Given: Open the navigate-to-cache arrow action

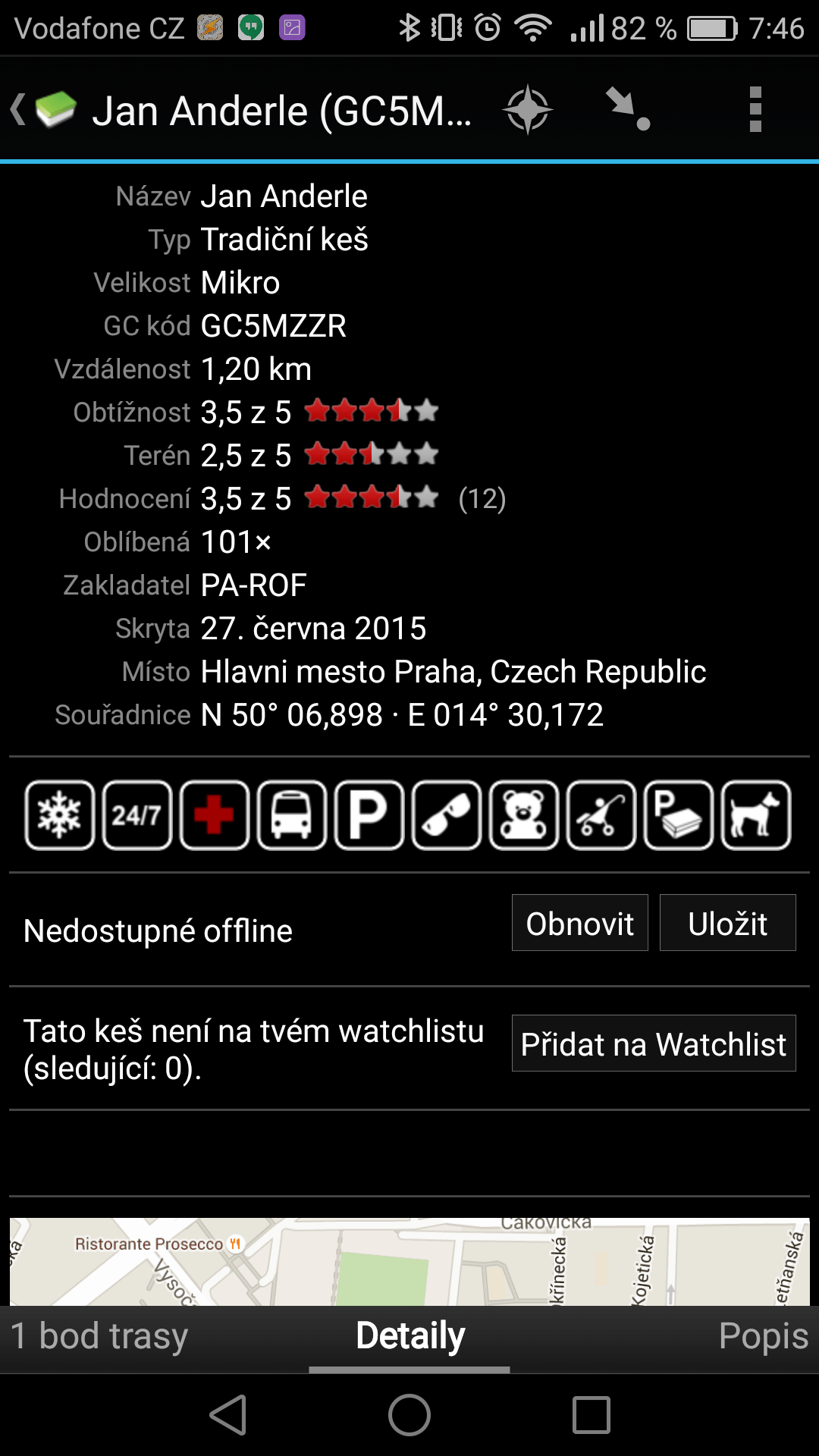Looking at the screenshot, I should tap(628, 110).
